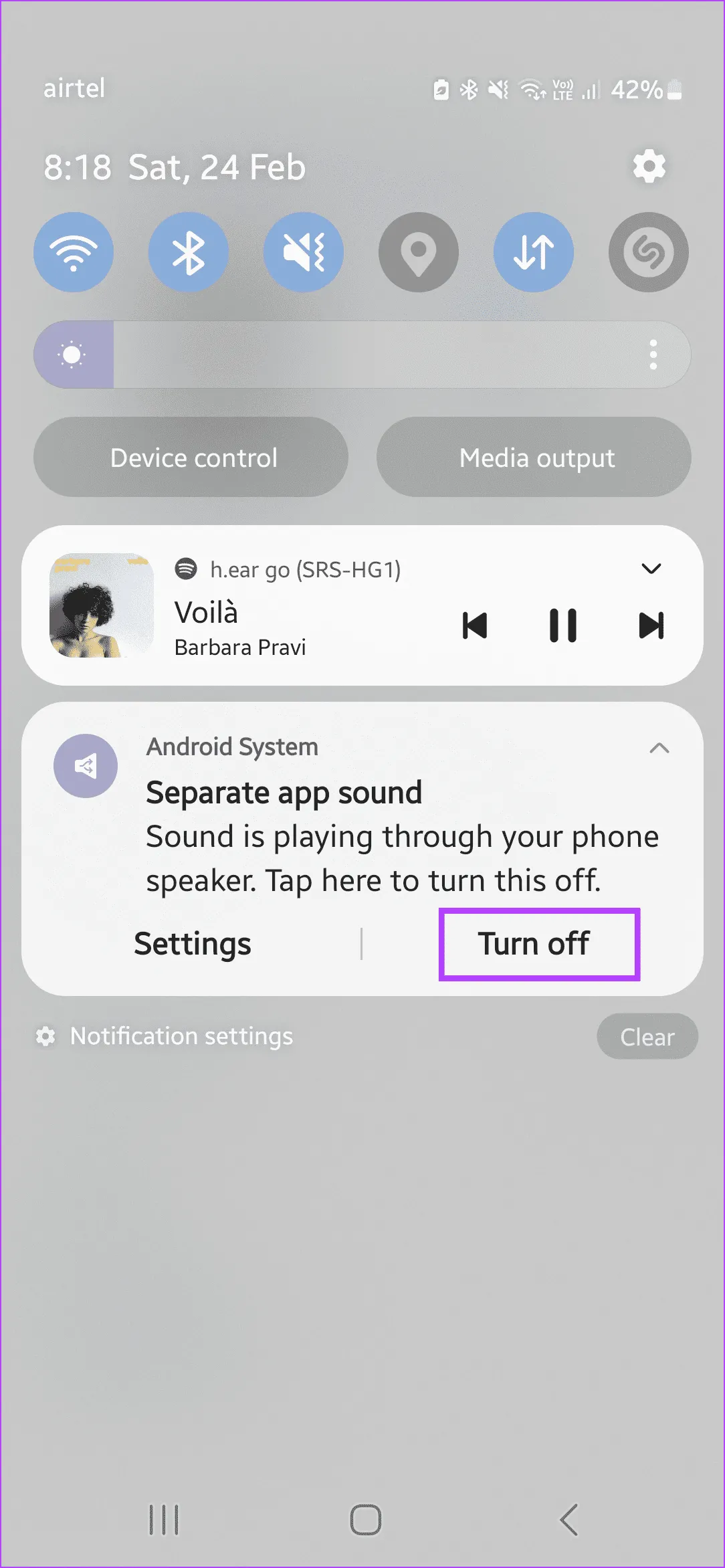Skip to the next track
This screenshot has width=725, height=1568.
pos(651,625)
